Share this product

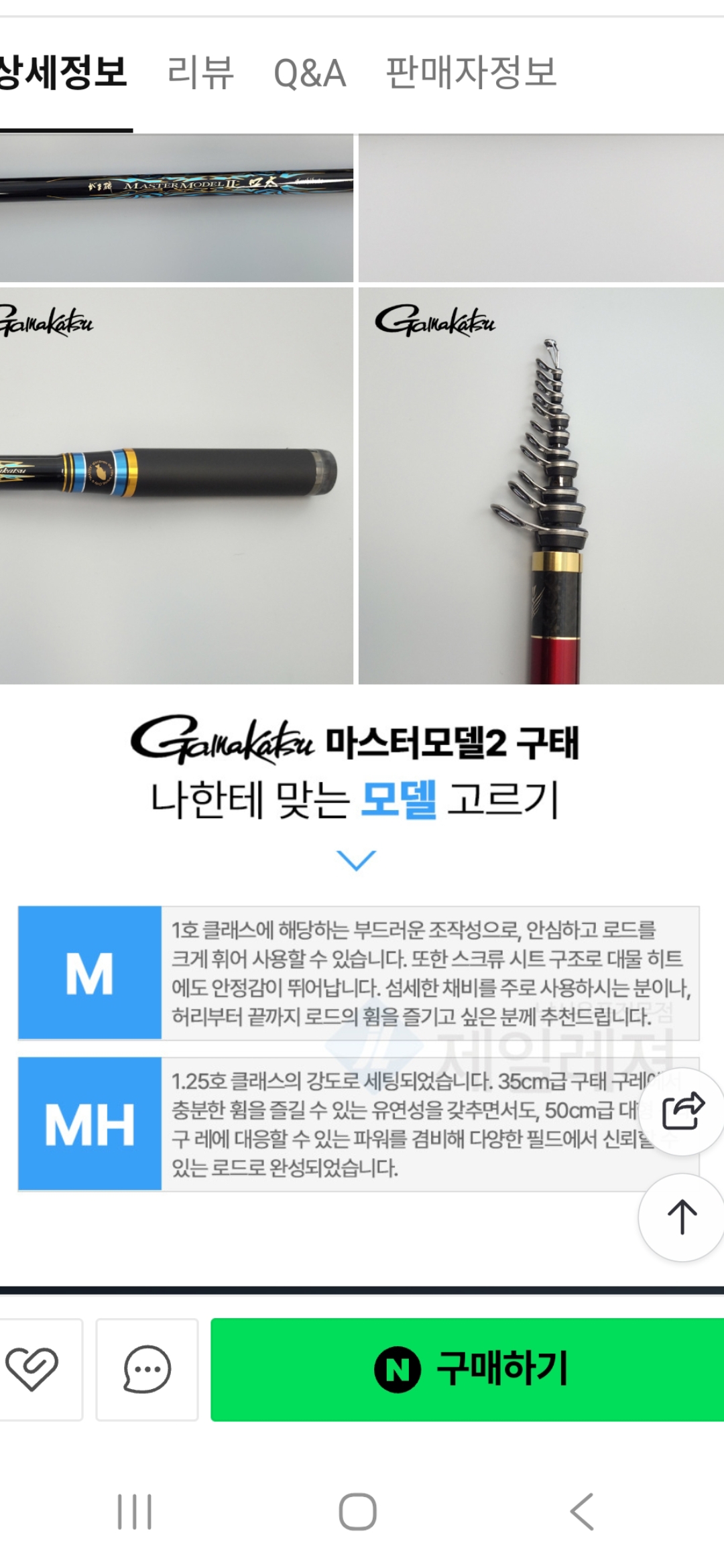(682, 1112)
